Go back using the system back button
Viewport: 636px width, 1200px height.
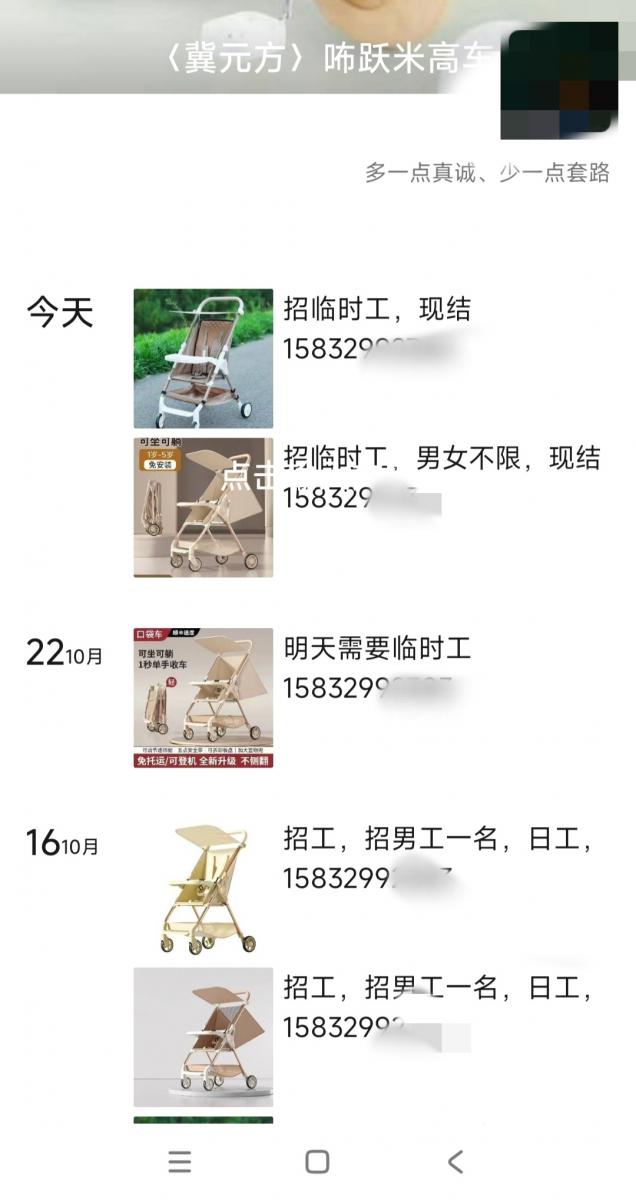click(x=455, y=1161)
